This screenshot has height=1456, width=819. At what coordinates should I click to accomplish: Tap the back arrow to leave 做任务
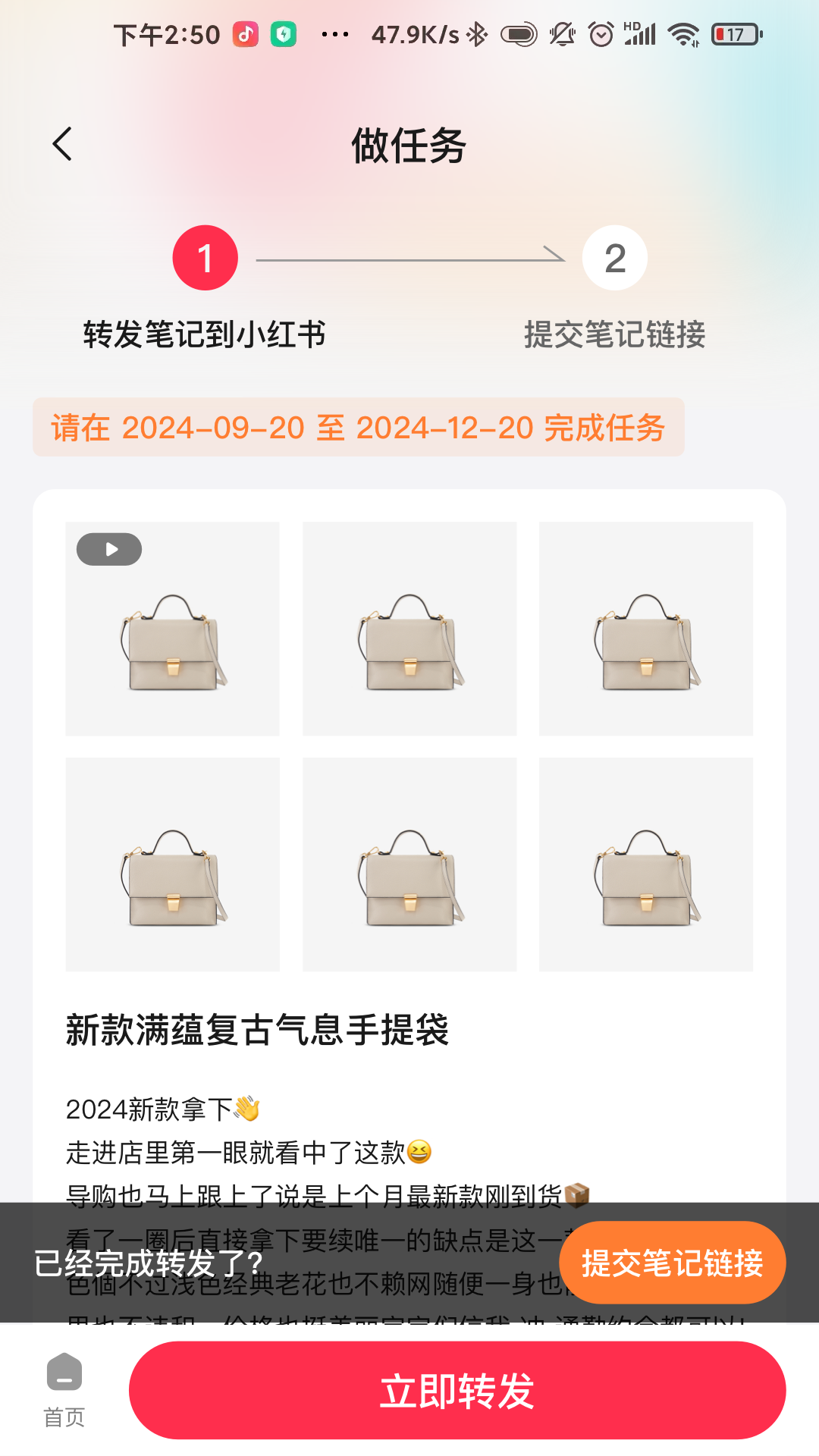(61, 143)
